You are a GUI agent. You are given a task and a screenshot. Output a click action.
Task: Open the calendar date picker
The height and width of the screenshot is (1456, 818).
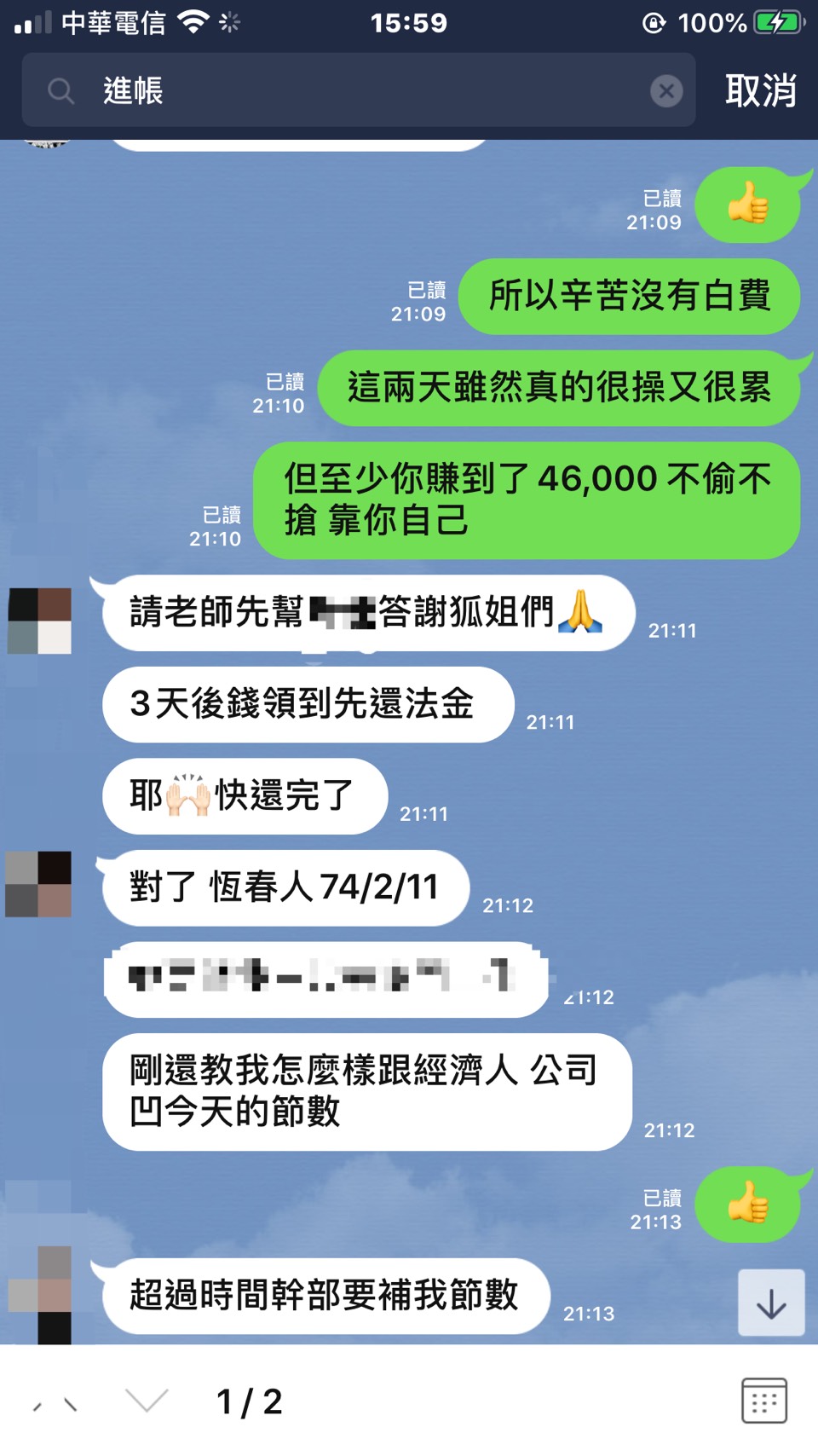(763, 1401)
